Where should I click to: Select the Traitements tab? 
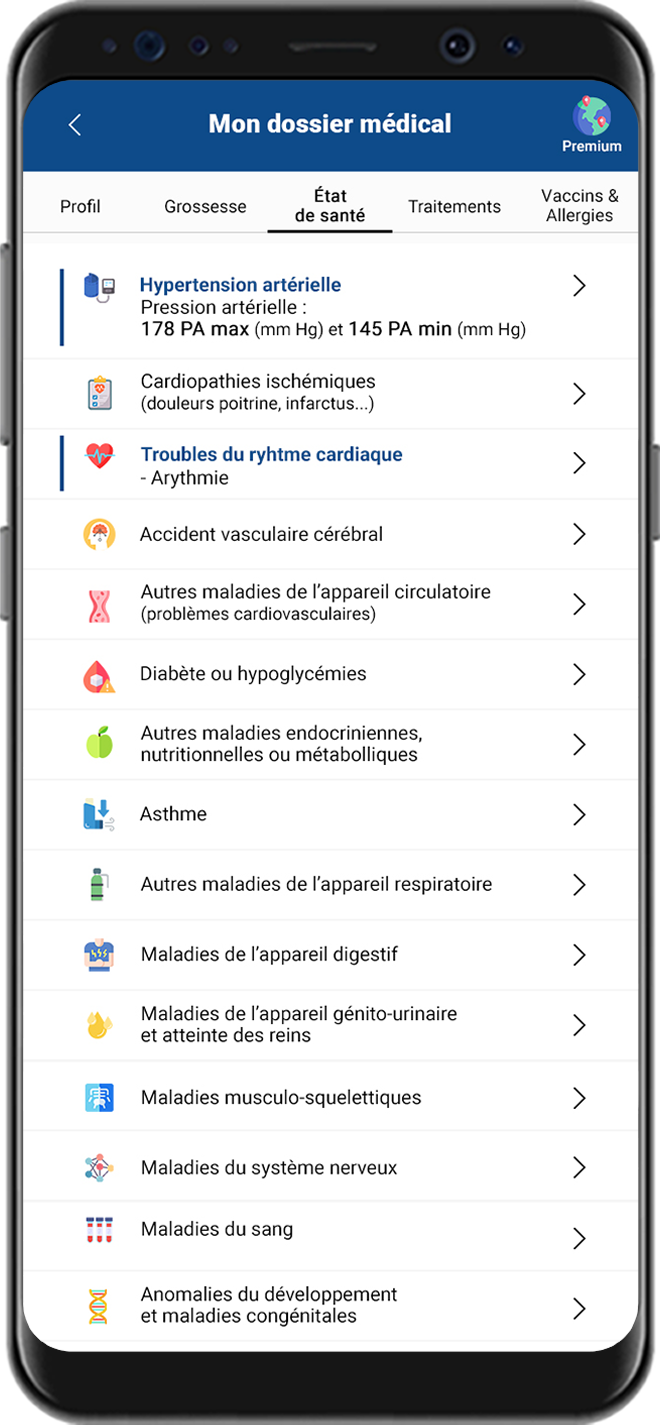point(454,206)
